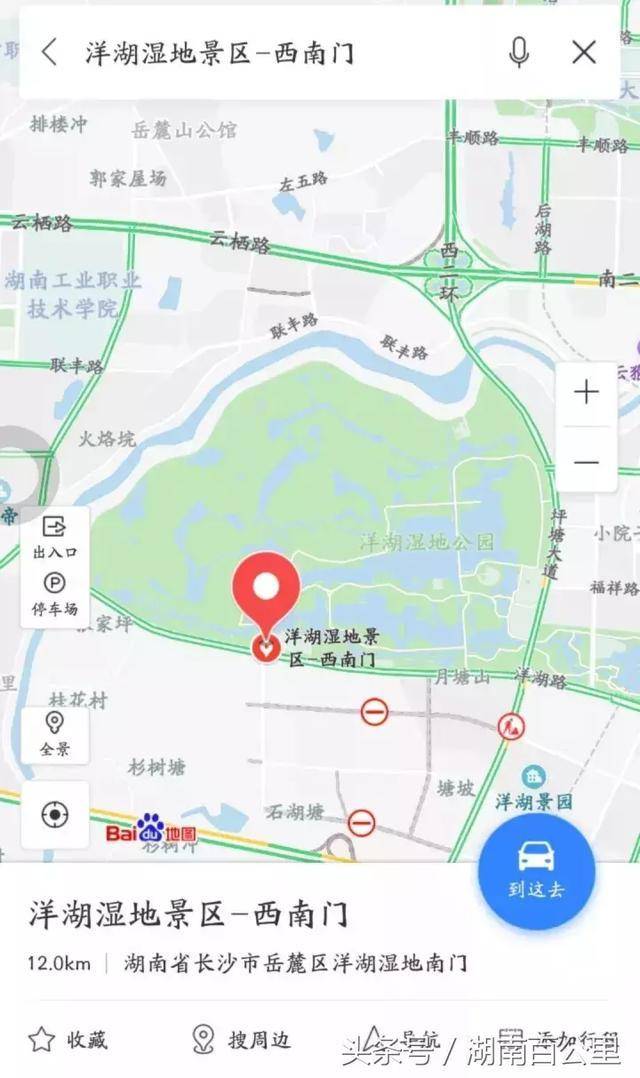640x1078 pixels.
Task: Clear the search with the X icon
Action: tap(584, 53)
